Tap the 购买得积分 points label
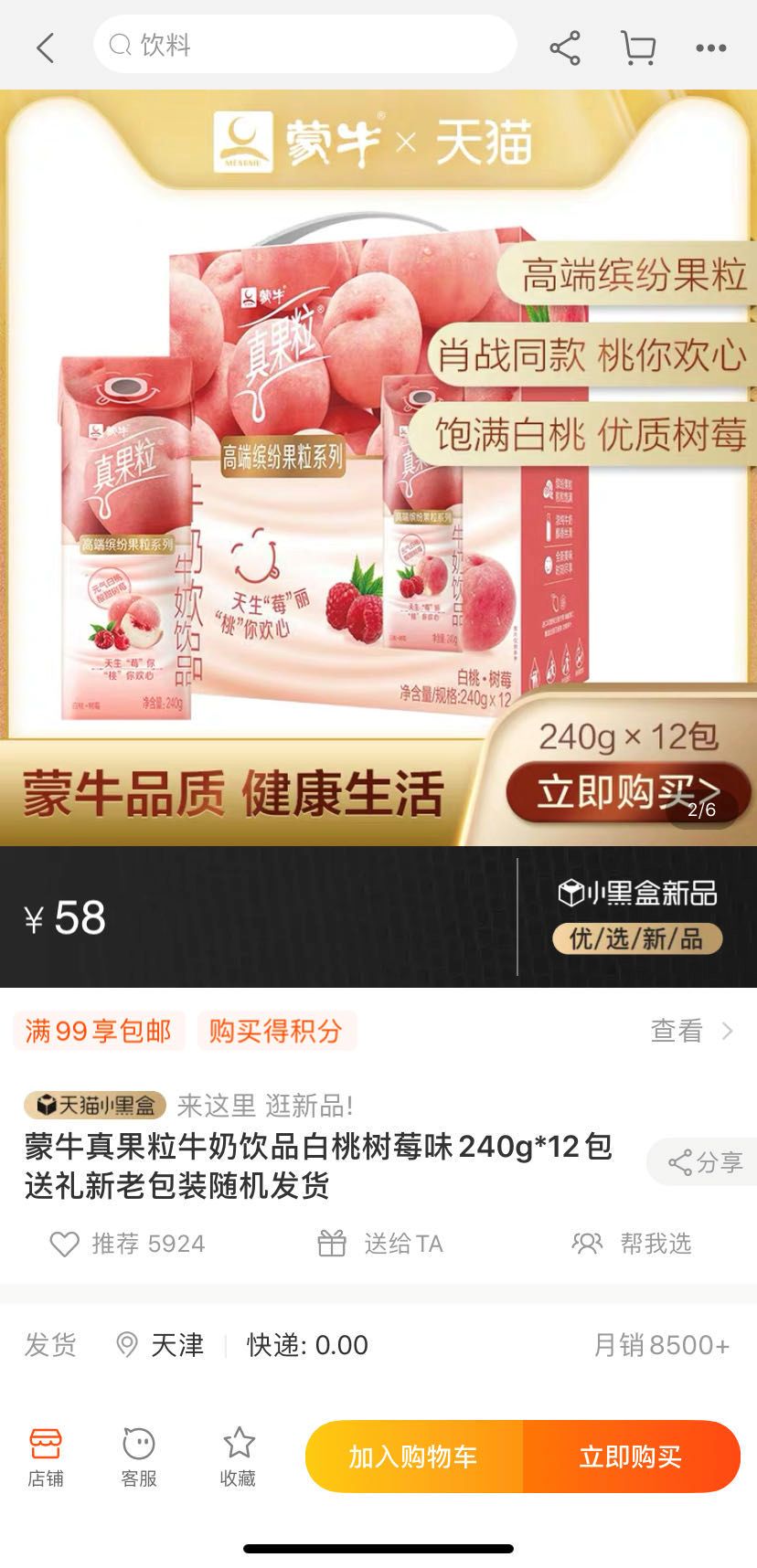Screen dimensions: 757x1568 pyautogui.click(x=276, y=1032)
